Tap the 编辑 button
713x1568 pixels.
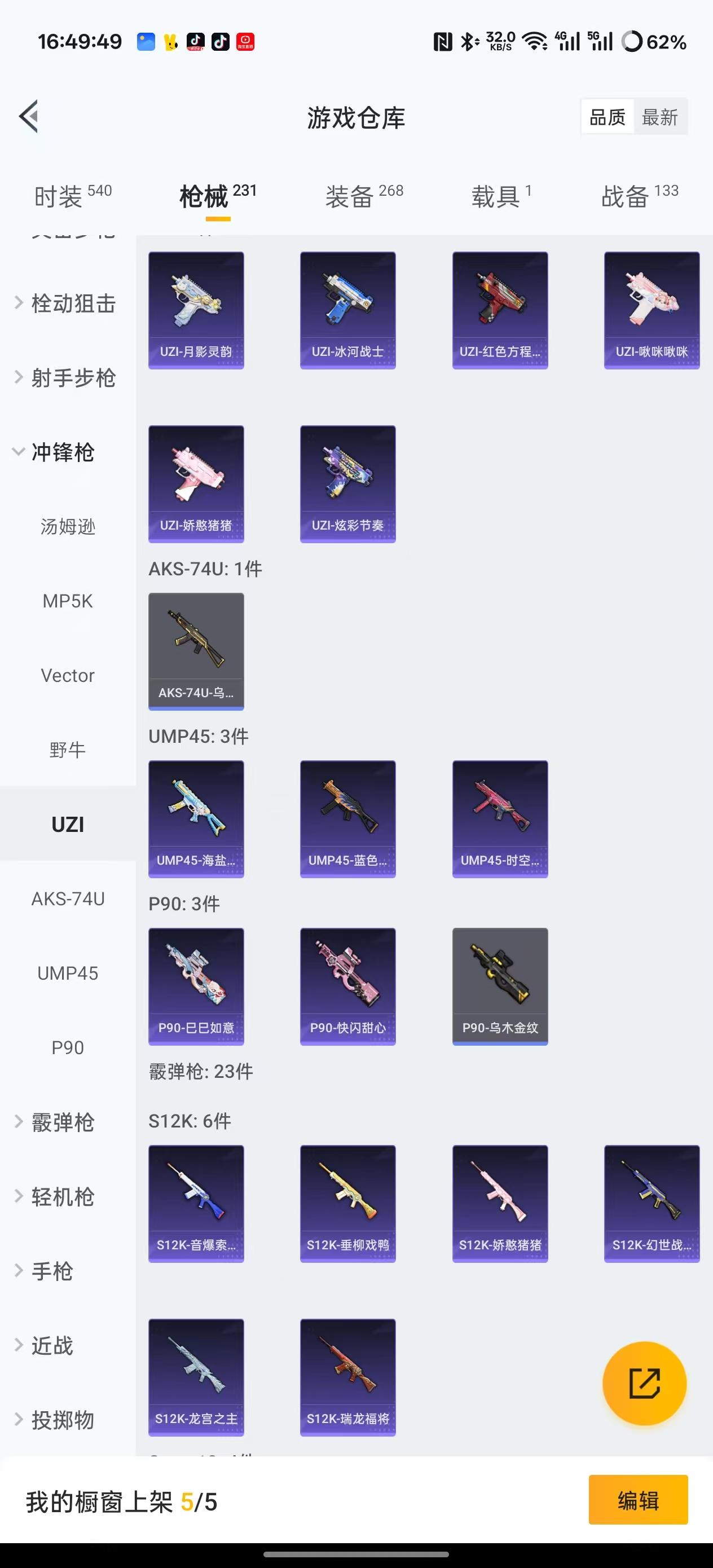[x=637, y=1500]
